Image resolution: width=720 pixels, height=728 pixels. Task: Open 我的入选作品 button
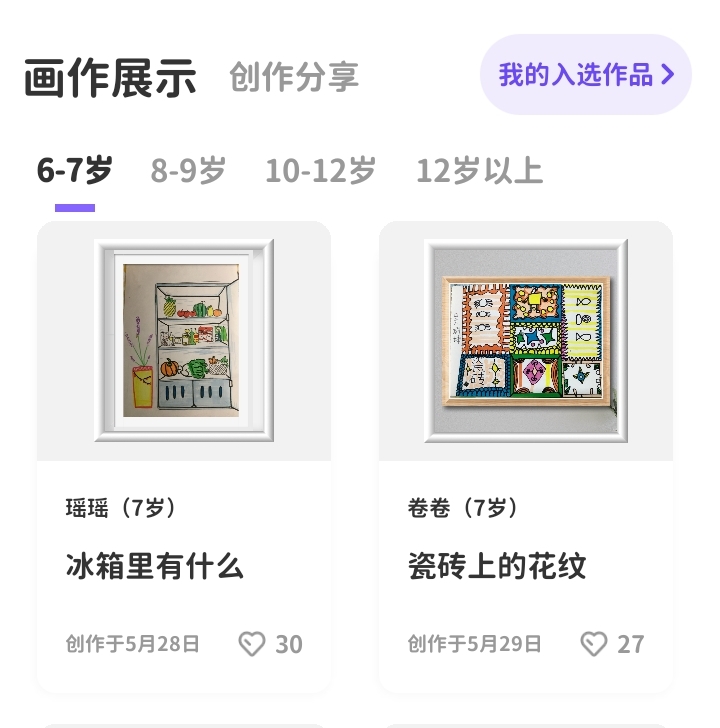(586, 75)
